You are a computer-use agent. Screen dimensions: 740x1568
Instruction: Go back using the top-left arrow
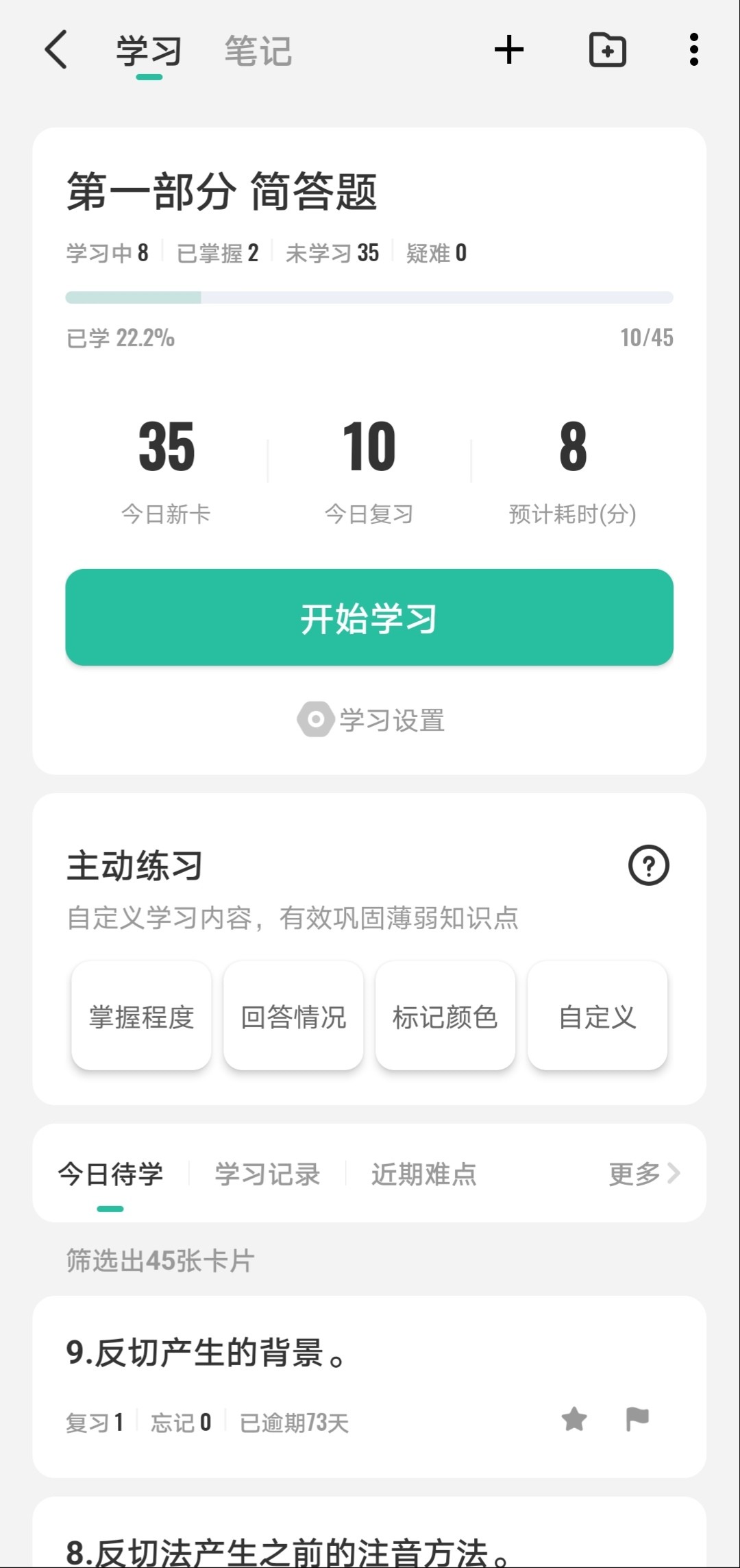click(56, 49)
